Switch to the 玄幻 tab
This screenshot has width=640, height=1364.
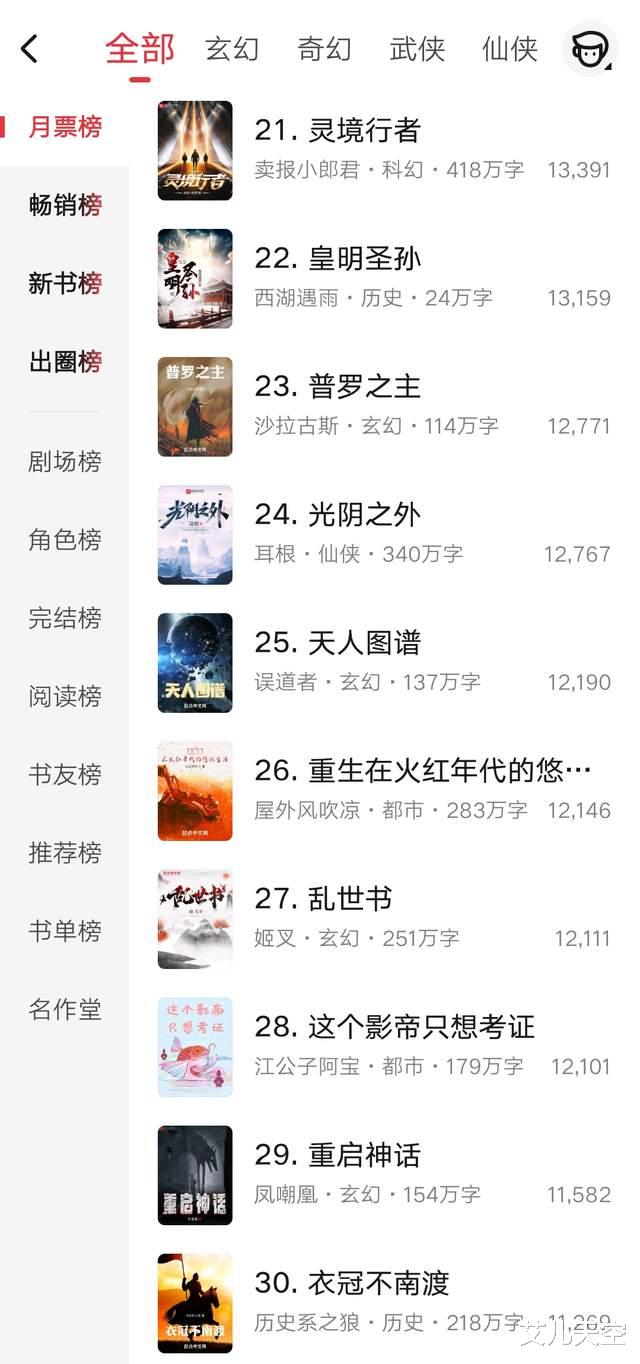point(232,48)
